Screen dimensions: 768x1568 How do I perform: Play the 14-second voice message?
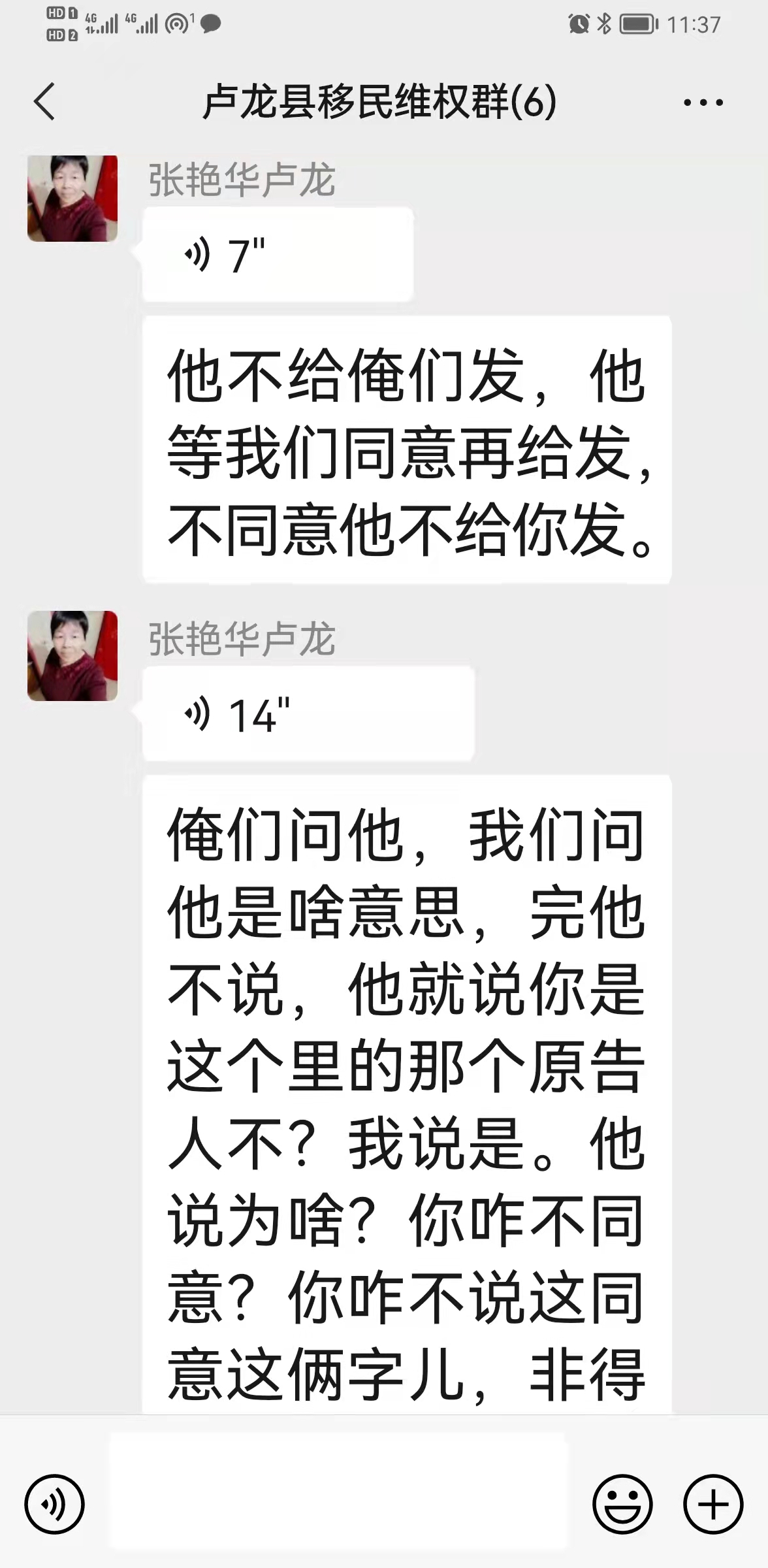click(308, 714)
